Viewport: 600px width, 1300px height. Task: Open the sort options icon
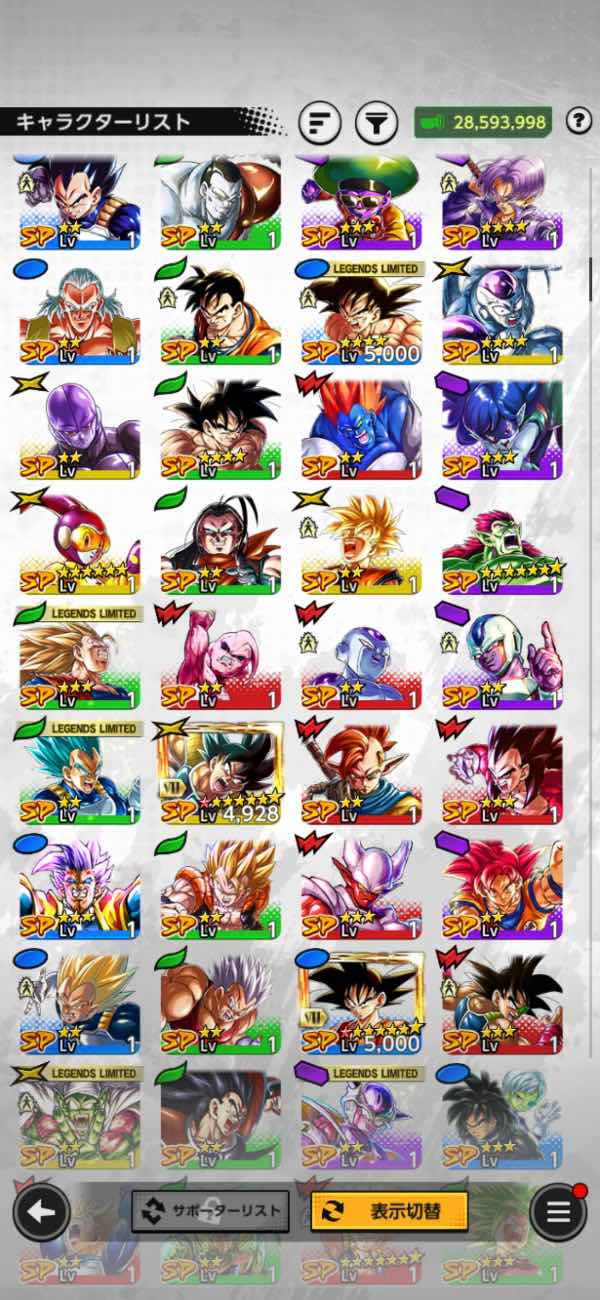[320, 123]
